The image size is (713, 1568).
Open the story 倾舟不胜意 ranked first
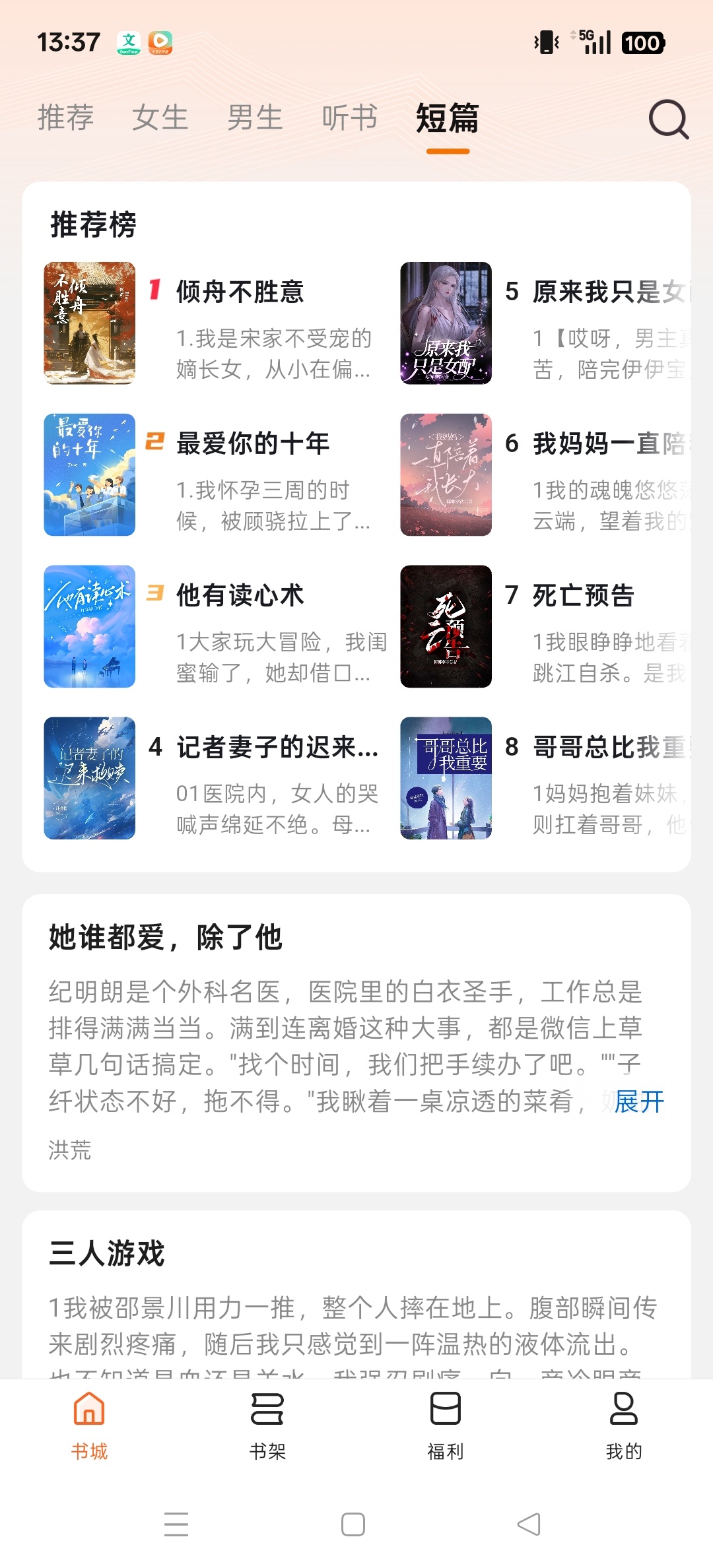pyautogui.click(x=239, y=293)
